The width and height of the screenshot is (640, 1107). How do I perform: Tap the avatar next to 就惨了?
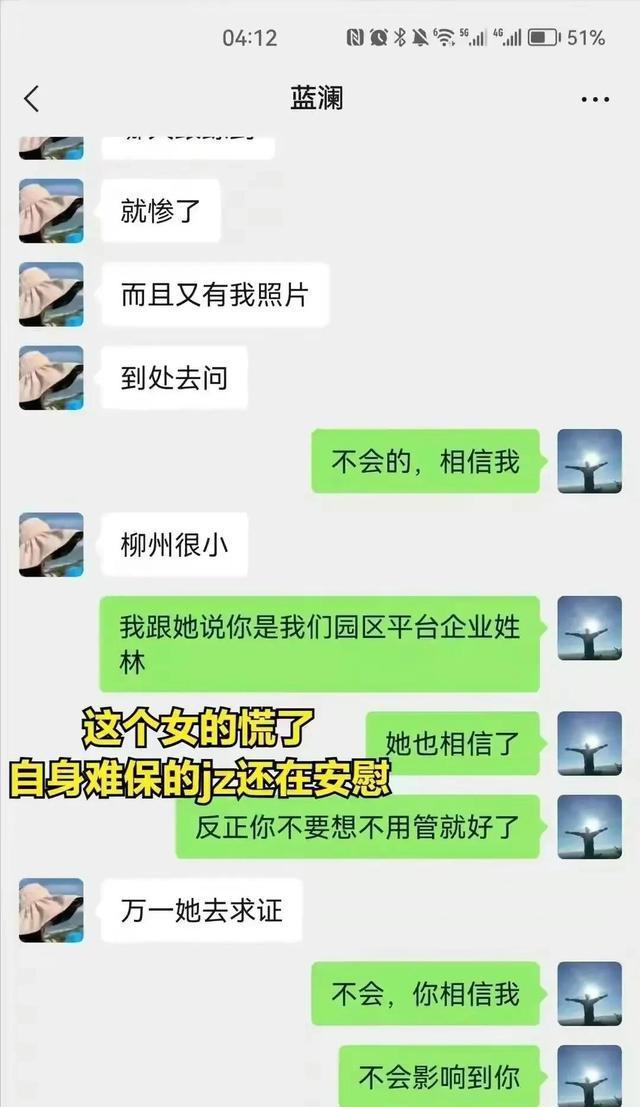51,211
